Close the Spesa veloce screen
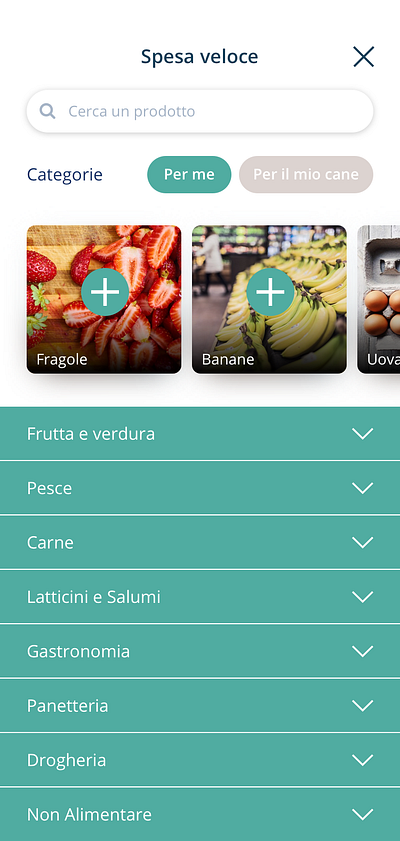 pyautogui.click(x=363, y=56)
